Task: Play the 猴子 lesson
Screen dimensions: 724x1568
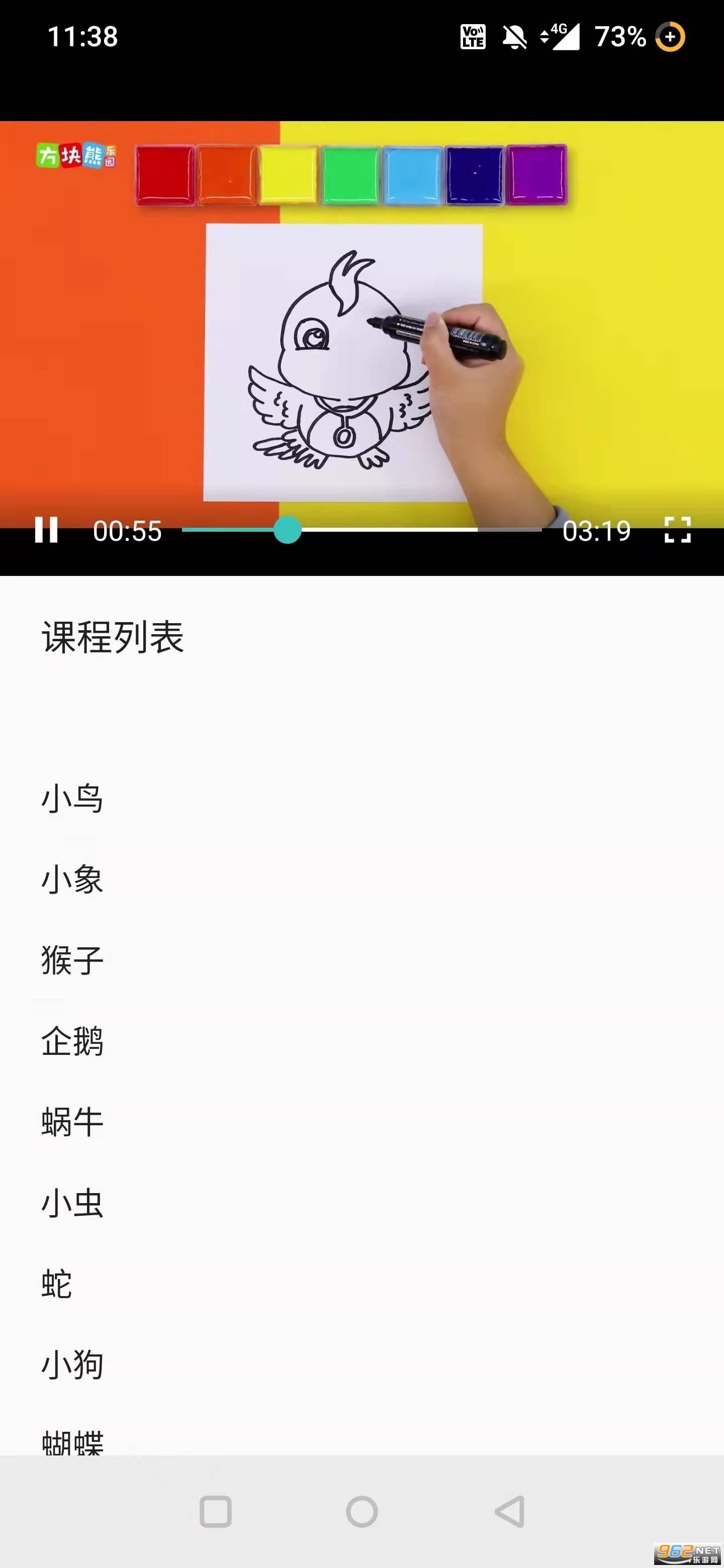Action: pyautogui.click(x=72, y=960)
